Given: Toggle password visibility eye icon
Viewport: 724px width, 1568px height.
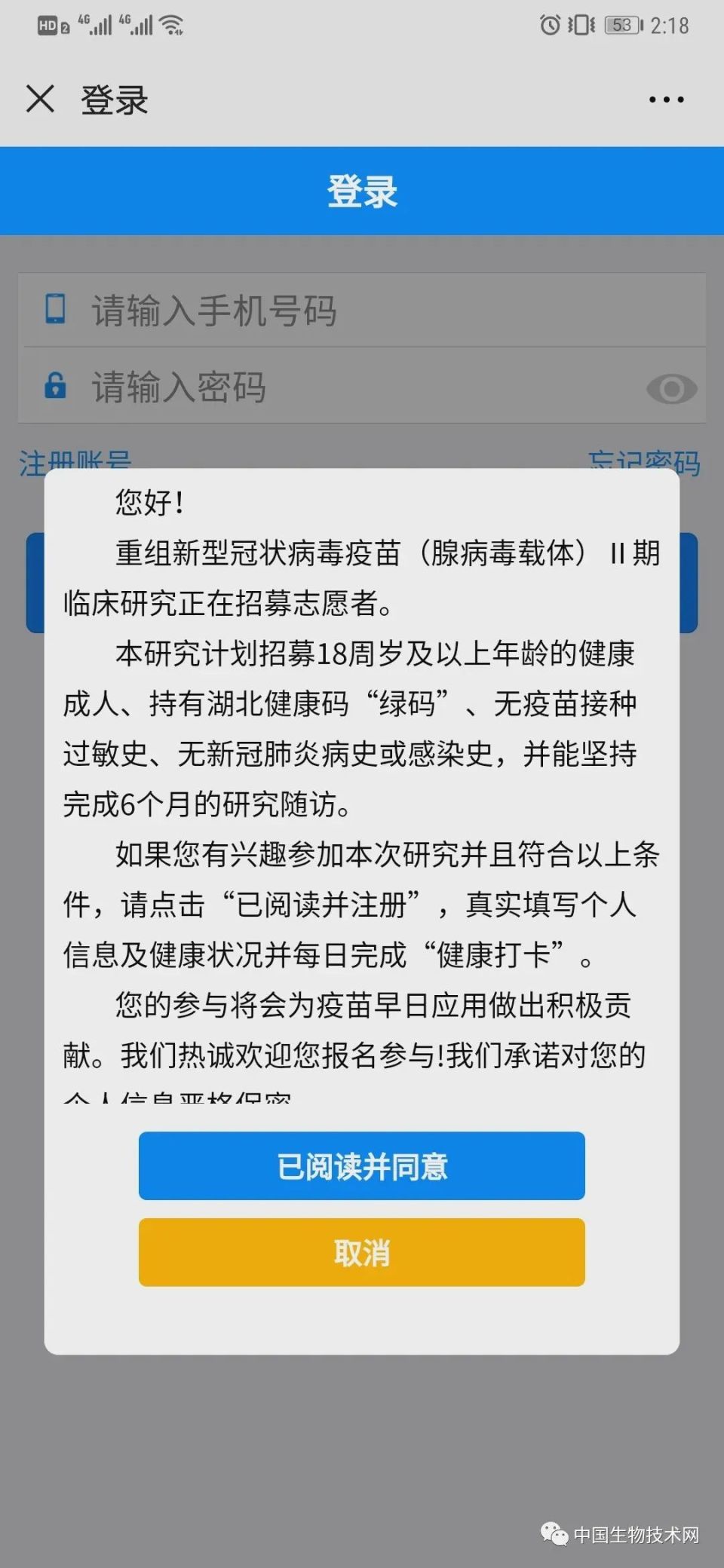Looking at the screenshot, I should (671, 389).
